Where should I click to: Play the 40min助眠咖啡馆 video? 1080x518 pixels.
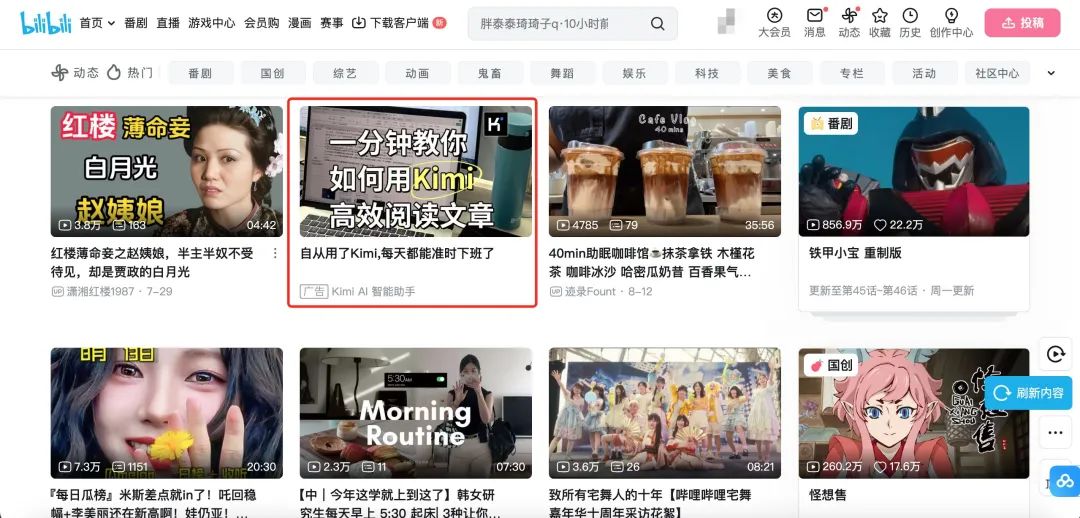tap(662, 172)
